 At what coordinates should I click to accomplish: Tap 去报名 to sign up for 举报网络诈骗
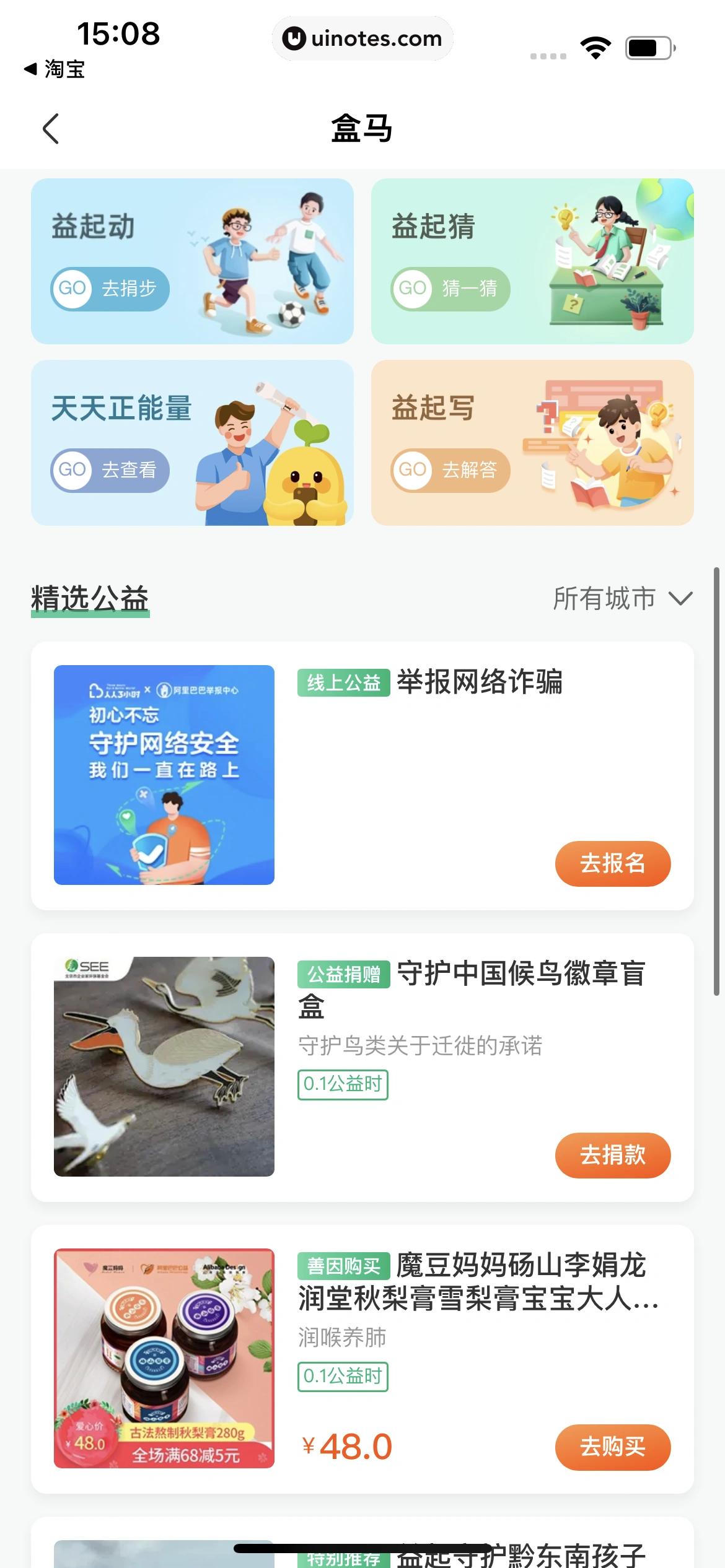pos(612,864)
